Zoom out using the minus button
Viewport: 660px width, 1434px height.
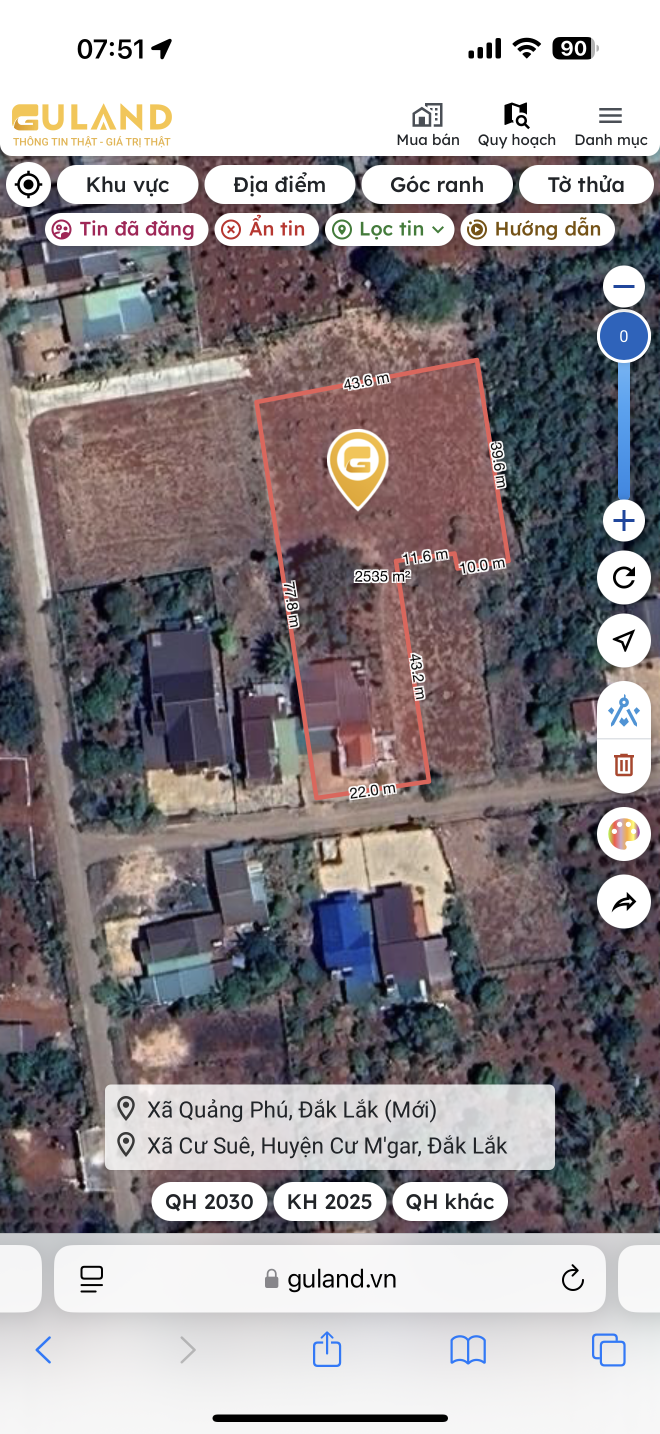coord(624,288)
